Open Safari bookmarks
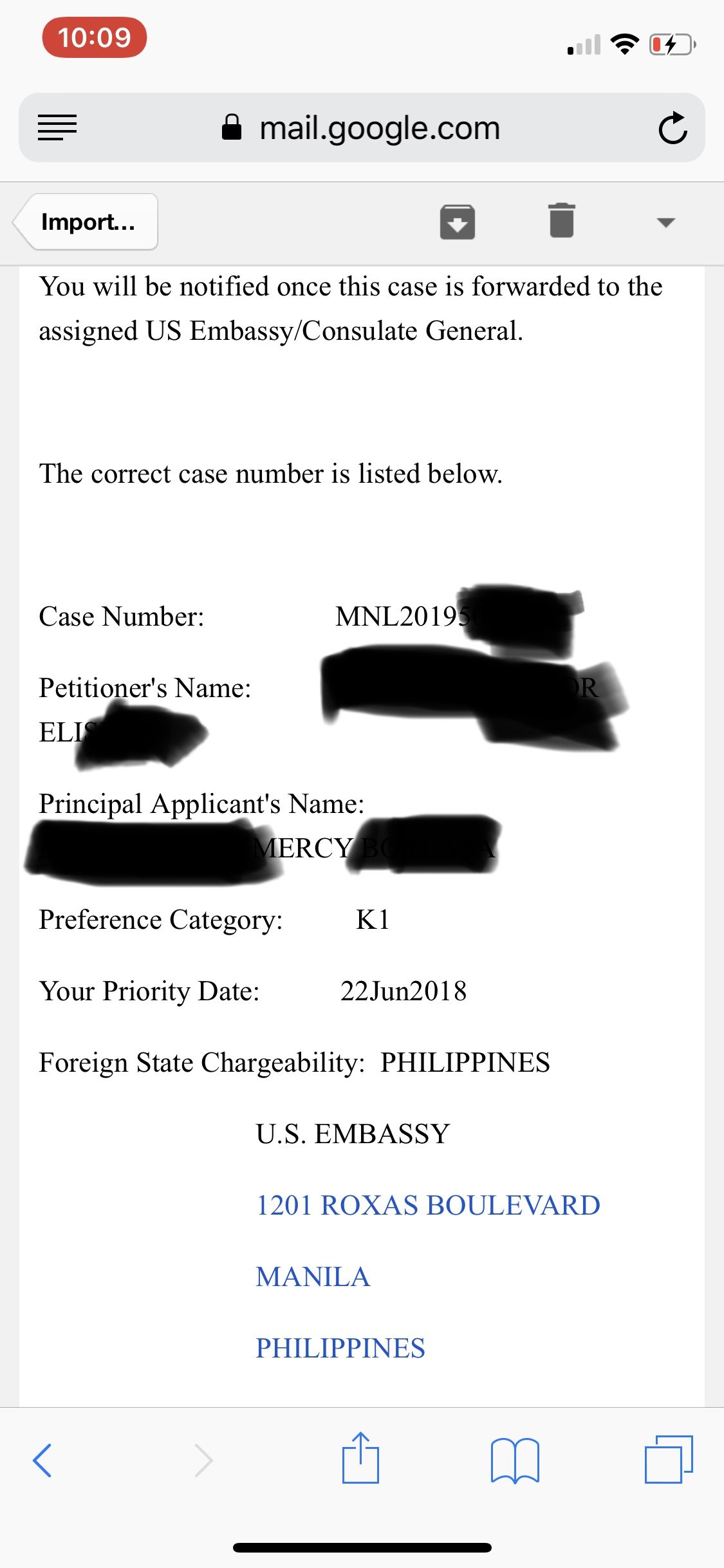This screenshot has height=1568, width=724. pyautogui.click(x=515, y=1461)
